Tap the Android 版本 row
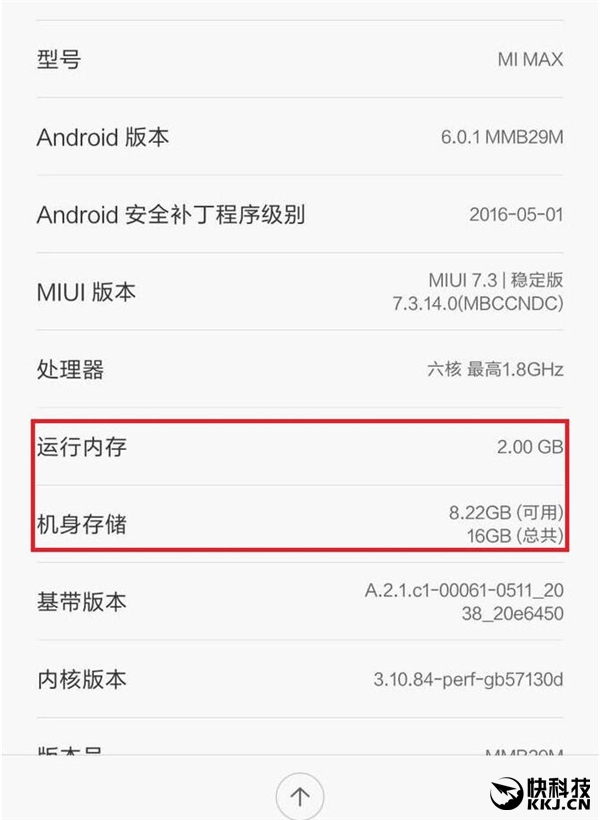The image size is (600, 820). [300, 137]
